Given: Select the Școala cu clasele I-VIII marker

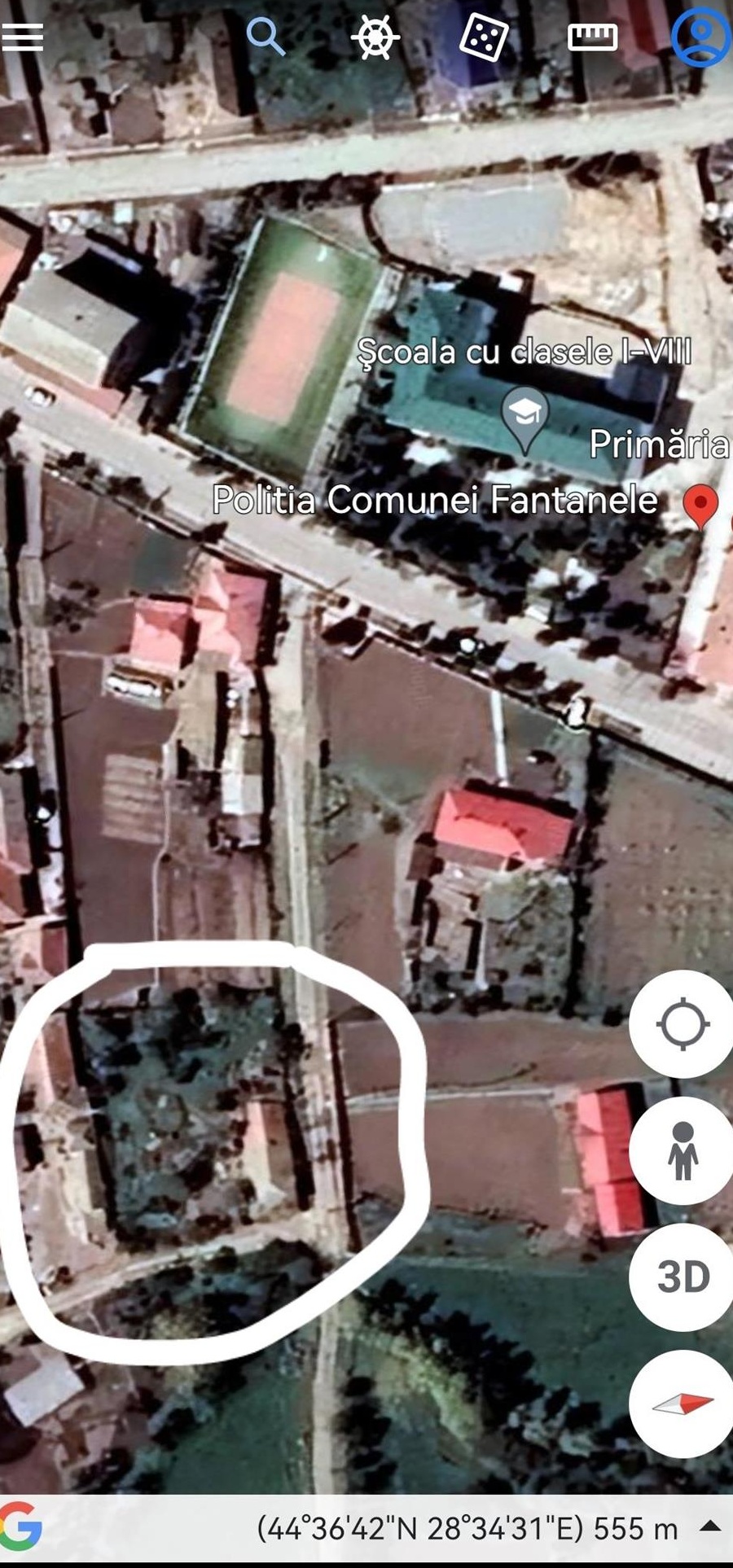Looking at the screenshot, I should pyautogui.click(x=525, y=417).
